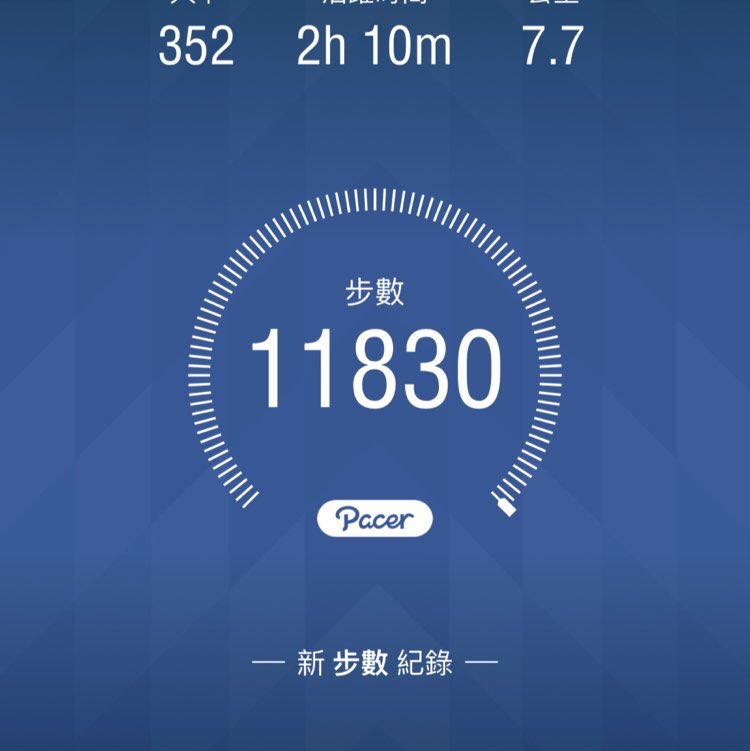The width and height of the screenshot is (750, 751).
Task: Toggle the new record banner visibility
Action: tap(375, 661)
